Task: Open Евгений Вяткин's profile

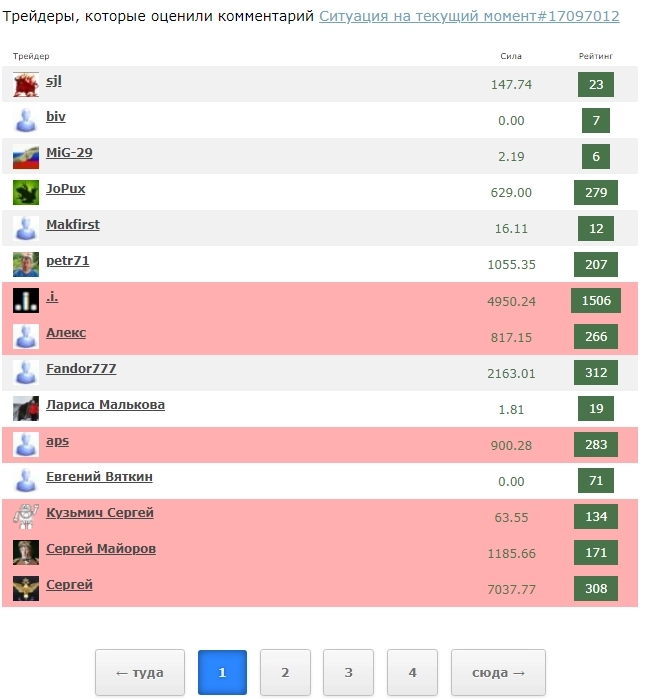Action: 99,477
